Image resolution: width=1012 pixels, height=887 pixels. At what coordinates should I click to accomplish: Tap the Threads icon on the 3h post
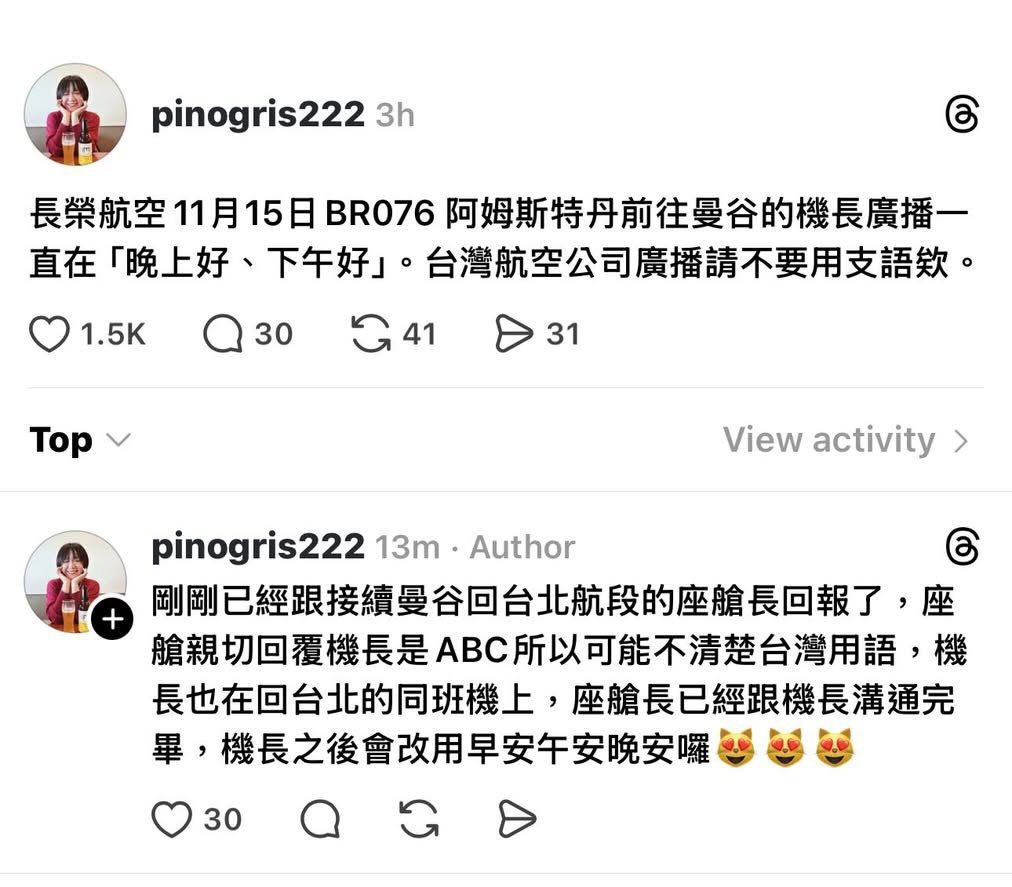click(961, 116)
